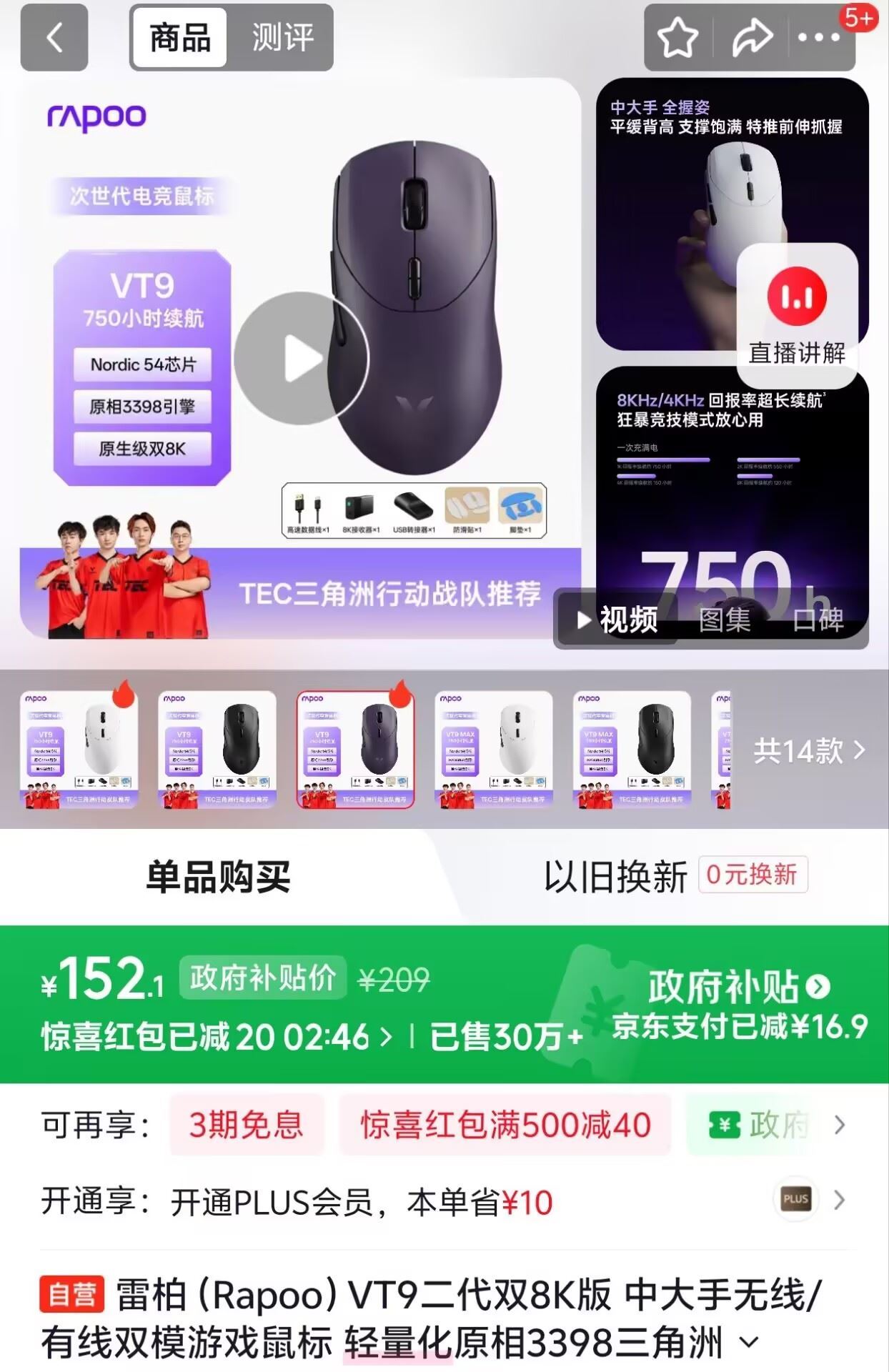This screenshot has height=1372, width=889.
Task: Tap 惊喜红包满500减40 coupon chip
Action: [x=505, y=1125]
